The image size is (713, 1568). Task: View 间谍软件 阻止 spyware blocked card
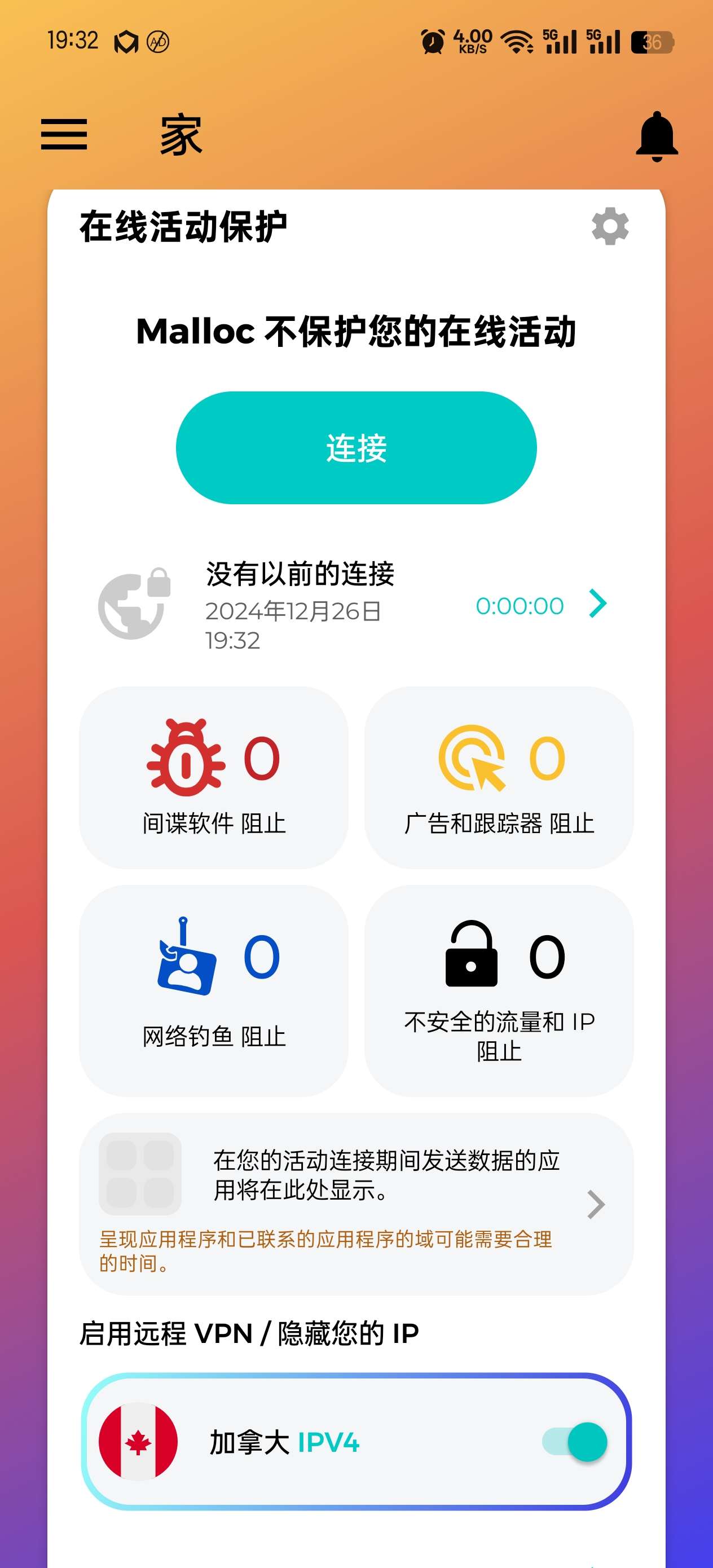tap(214, 777)
